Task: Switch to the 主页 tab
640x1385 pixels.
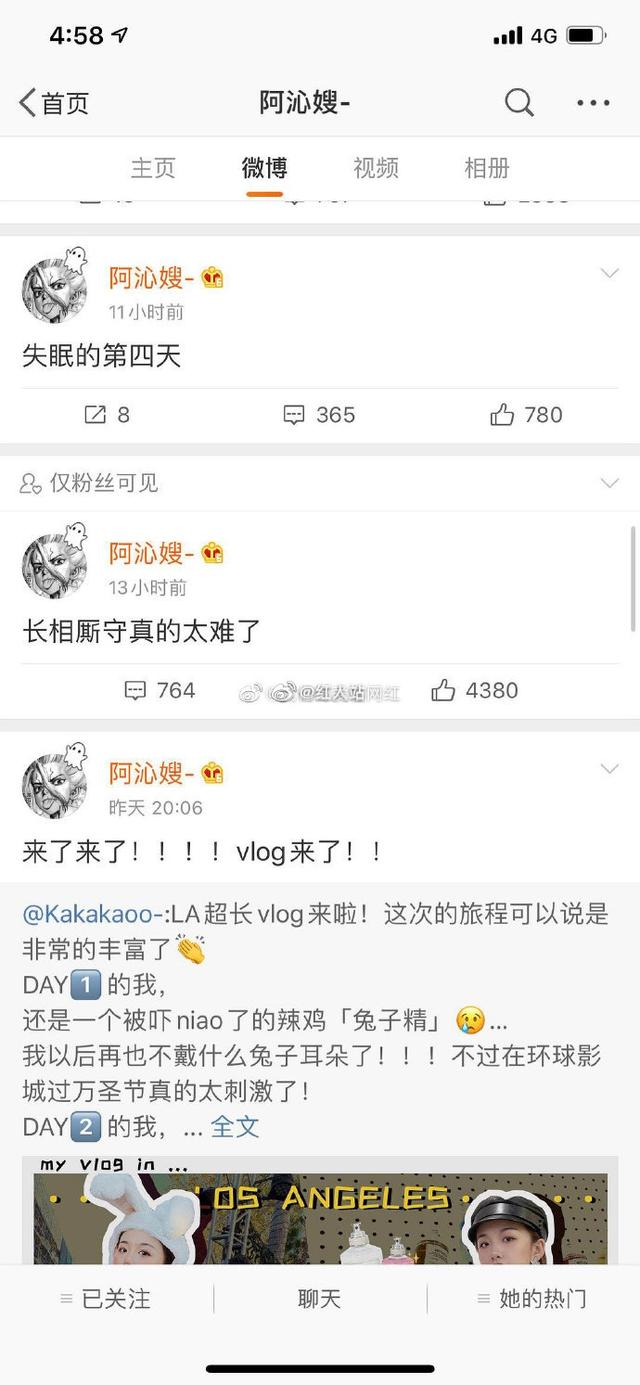Action: pyautogui.click(x=153, y=168)
